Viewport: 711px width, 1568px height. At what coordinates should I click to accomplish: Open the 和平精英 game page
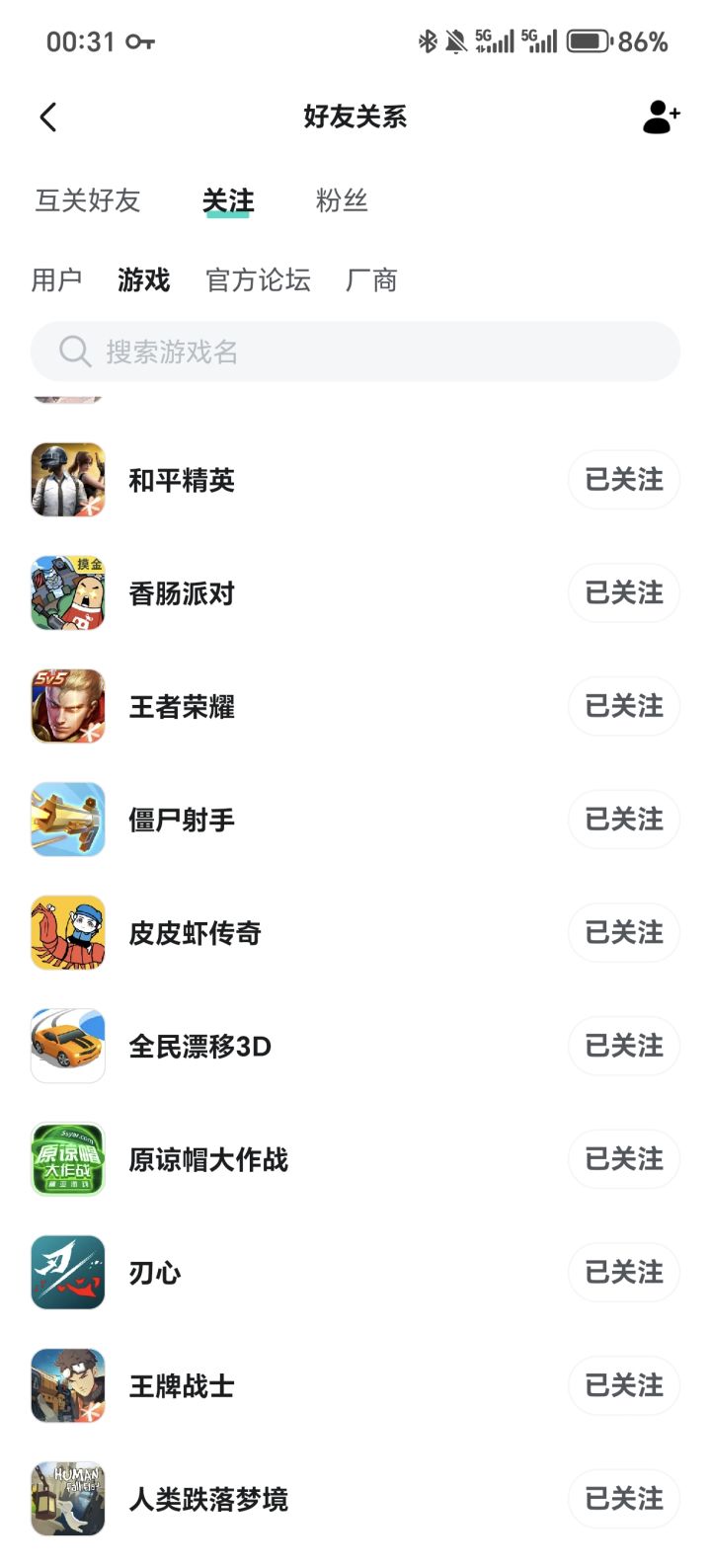[182, 481]
